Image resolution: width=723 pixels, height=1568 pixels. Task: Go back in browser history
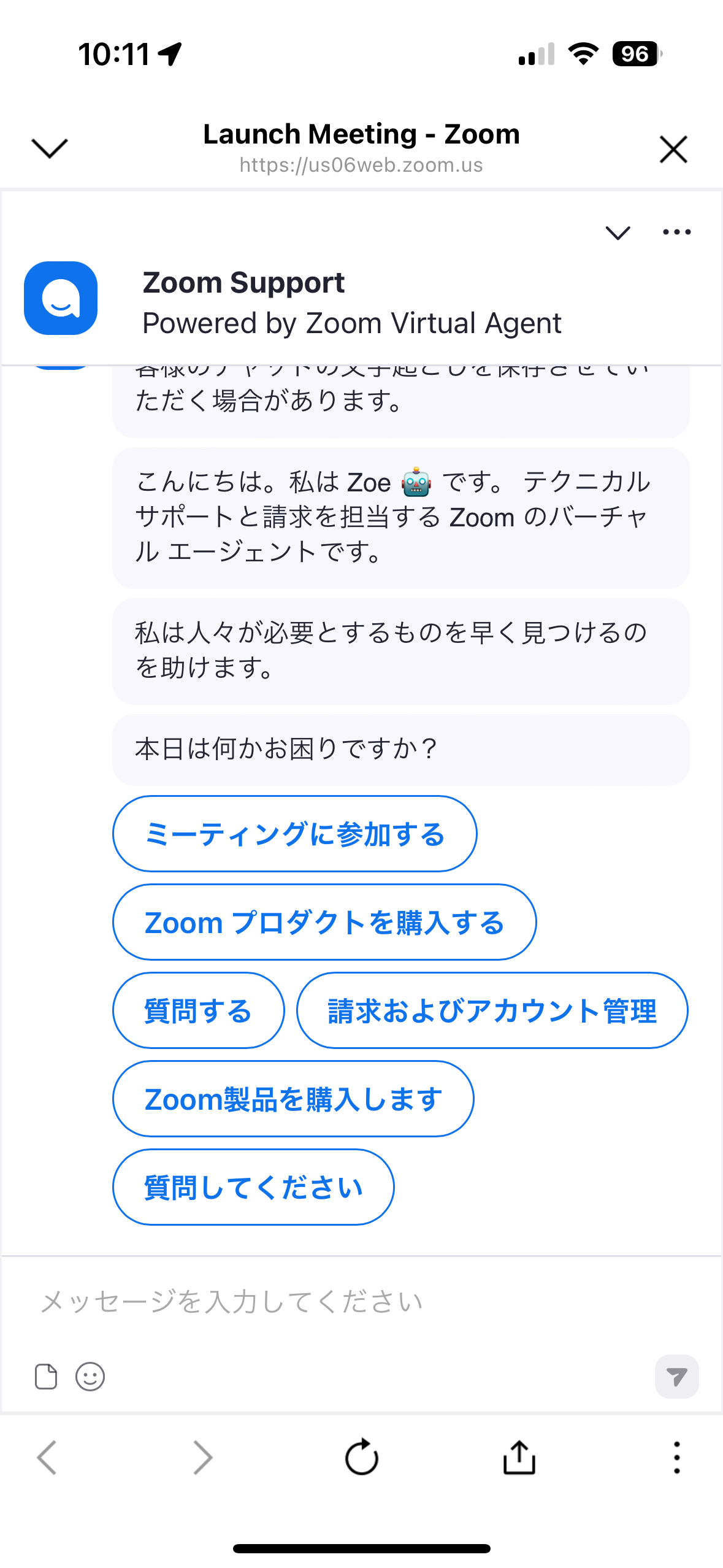[47, 1457]
